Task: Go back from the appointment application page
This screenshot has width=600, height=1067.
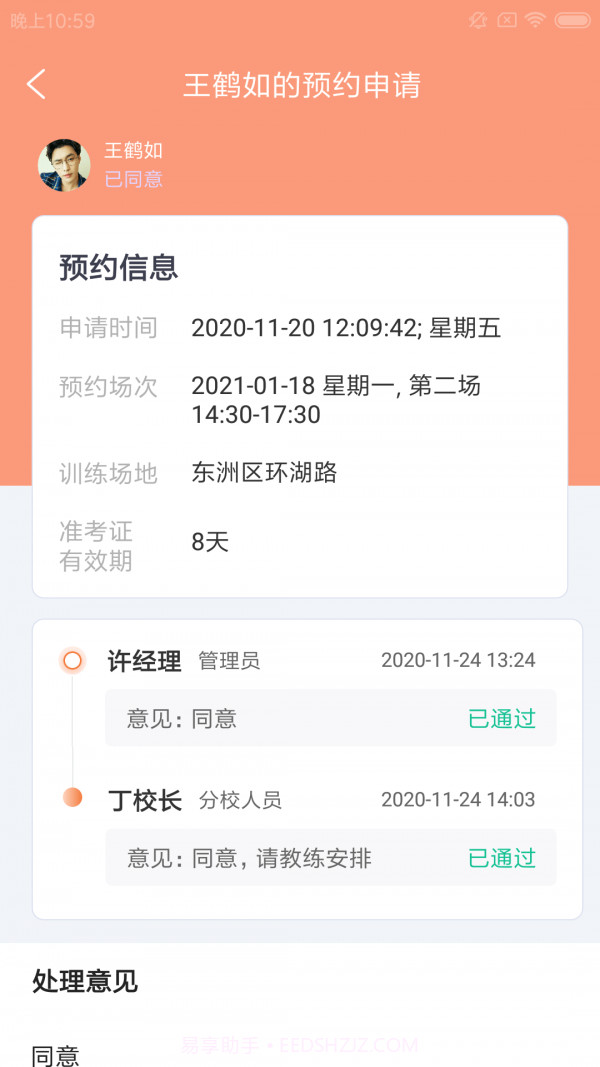Action: click(36, 84)
